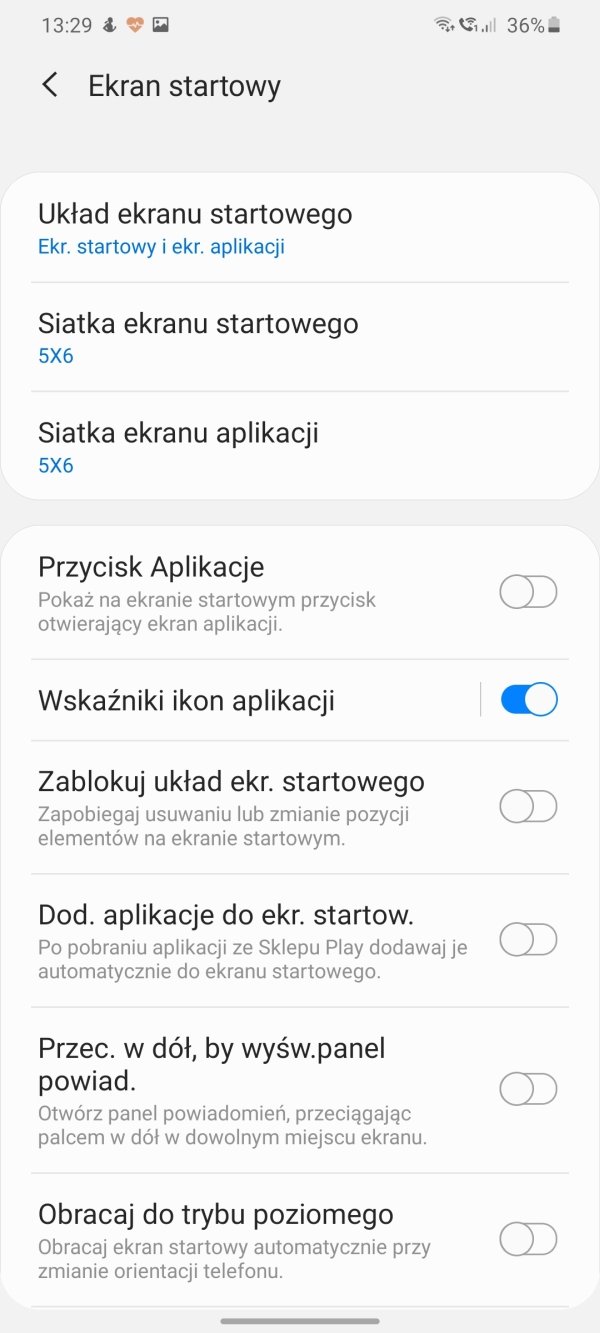600x1333 pixels.
Task: Enable Dod. aplikacje do ekr. startow.
Action: pyautogui.click(x=528, y=940)
